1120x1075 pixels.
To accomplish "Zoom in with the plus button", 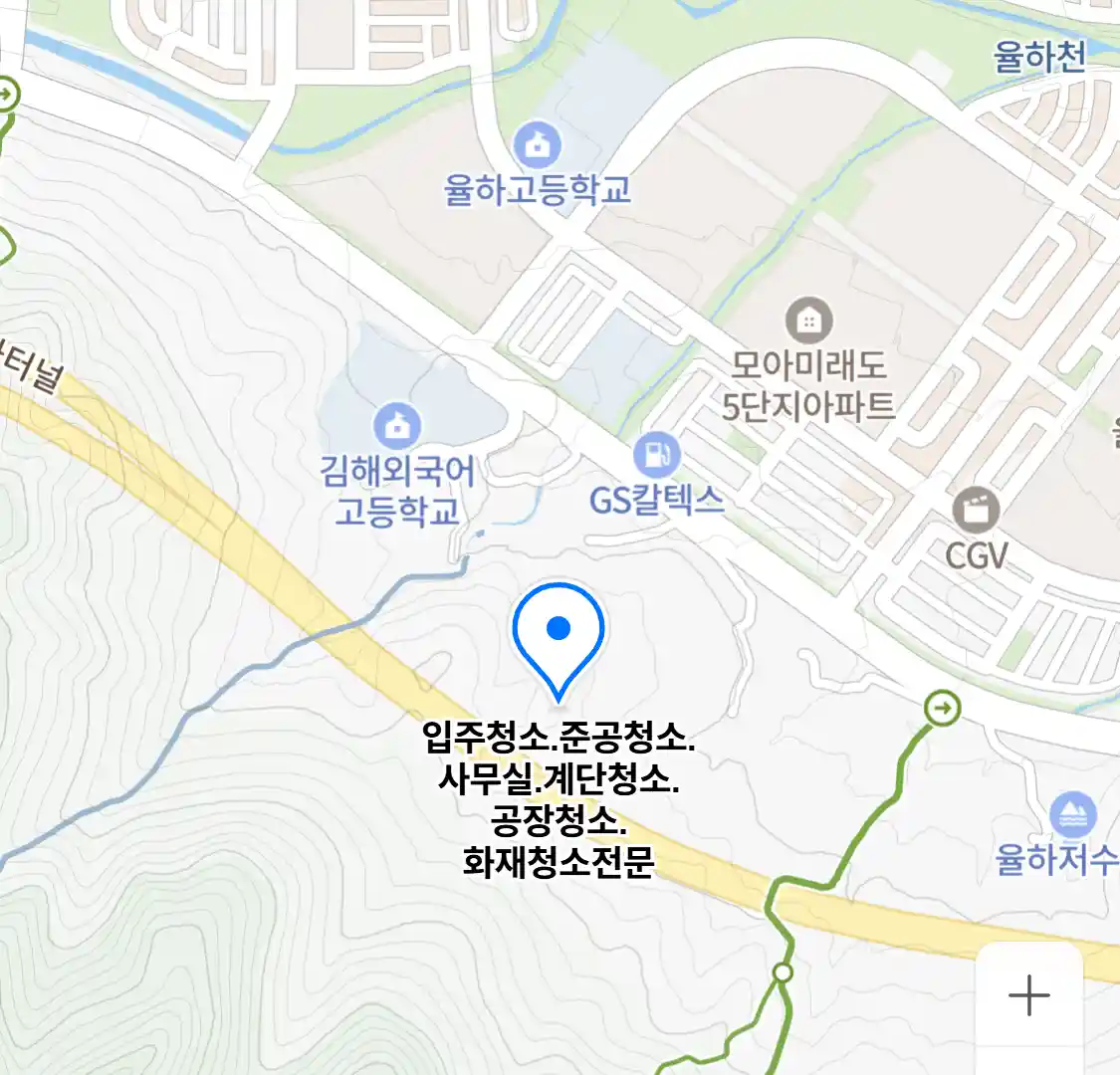I will [1028, 995].
